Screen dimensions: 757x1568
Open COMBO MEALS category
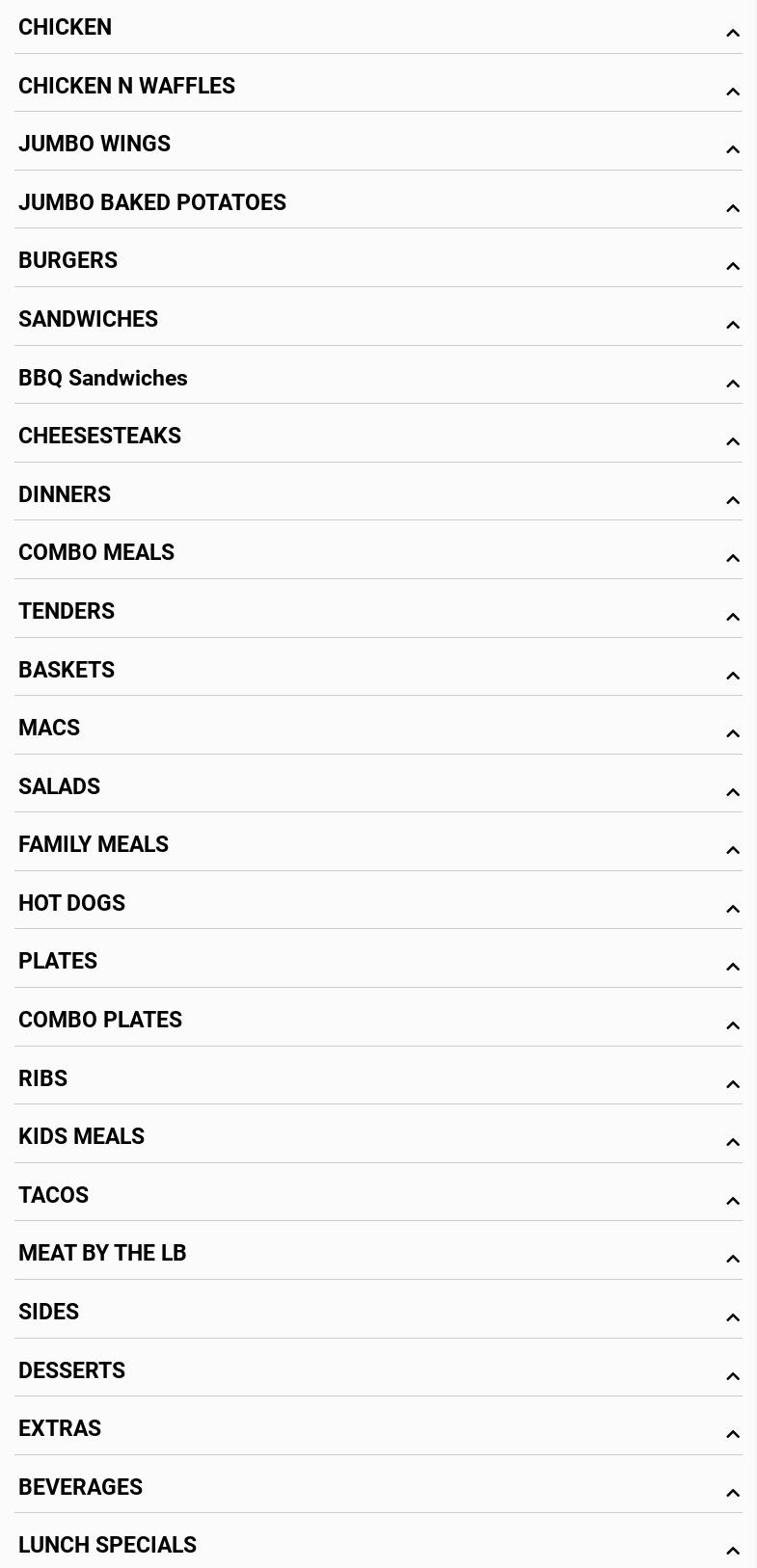[377, 553]
